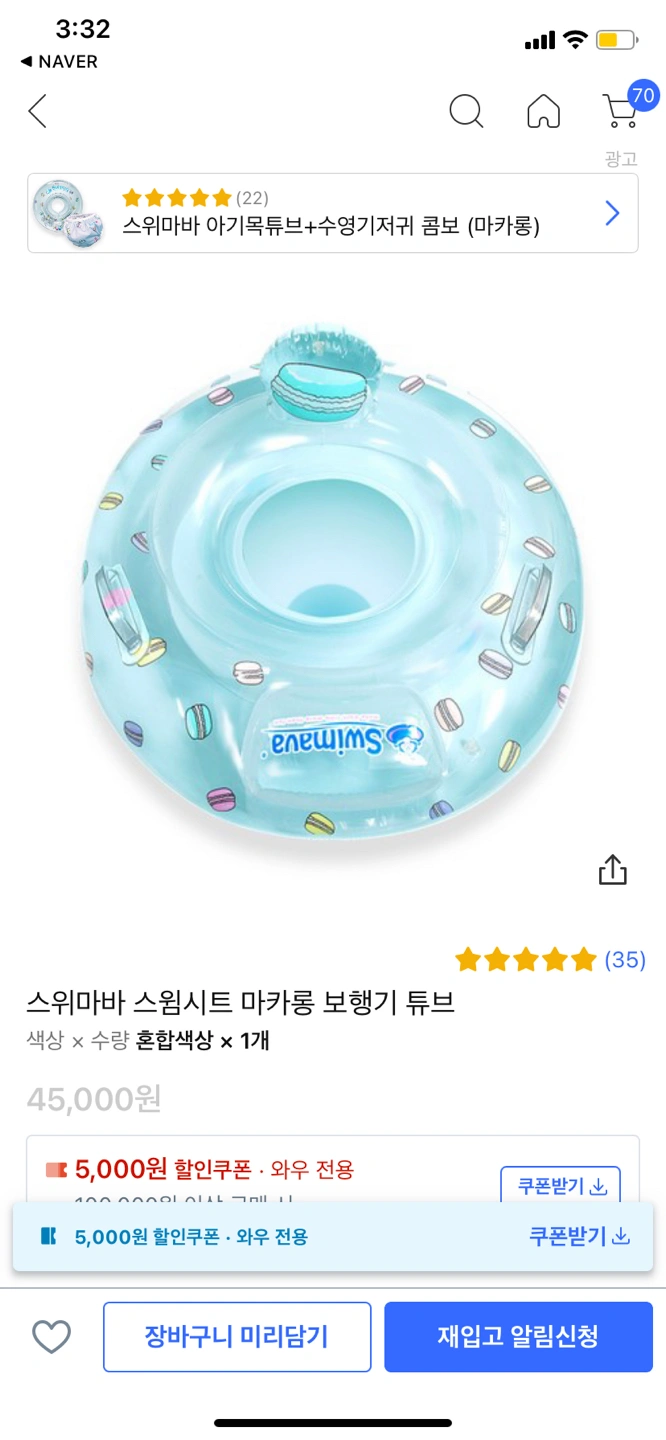Tap 쿠폰받기 in the white coupon box
The image size is (666, 1440).
click(x=560, y=1186)
